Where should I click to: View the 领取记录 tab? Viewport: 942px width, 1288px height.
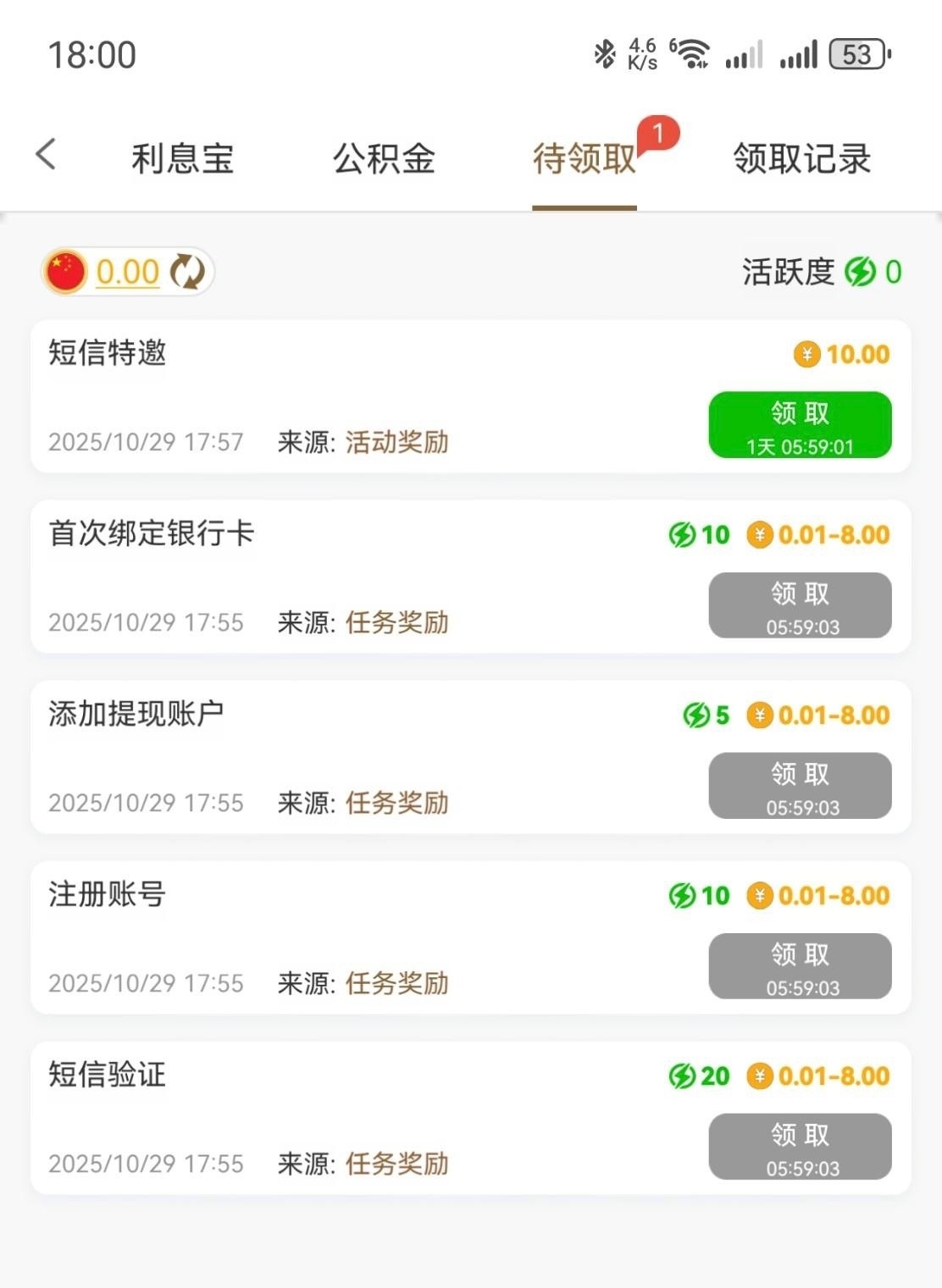pyautogui.click(x=801, y=158)
